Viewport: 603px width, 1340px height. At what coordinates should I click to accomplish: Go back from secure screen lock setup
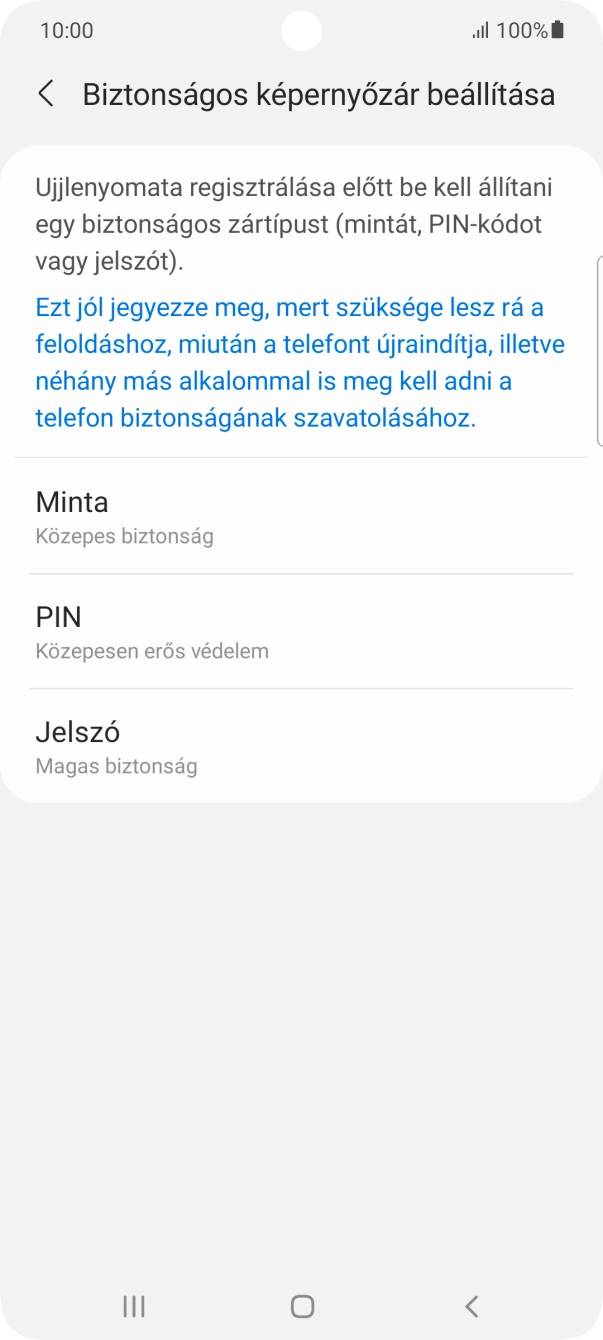coord(46,94)
